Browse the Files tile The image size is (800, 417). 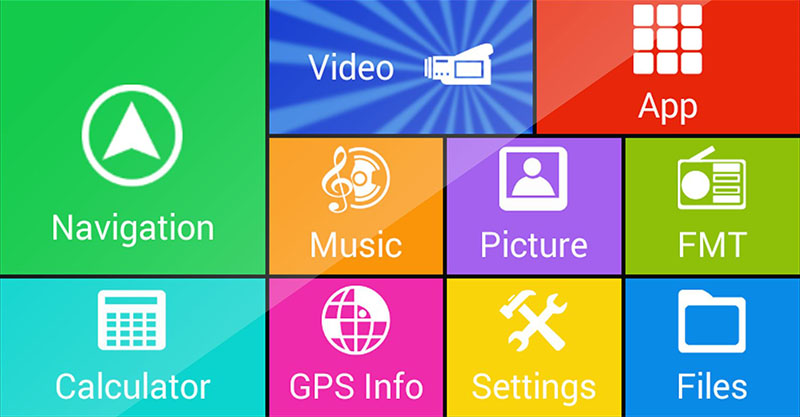(x=711, y=346)
